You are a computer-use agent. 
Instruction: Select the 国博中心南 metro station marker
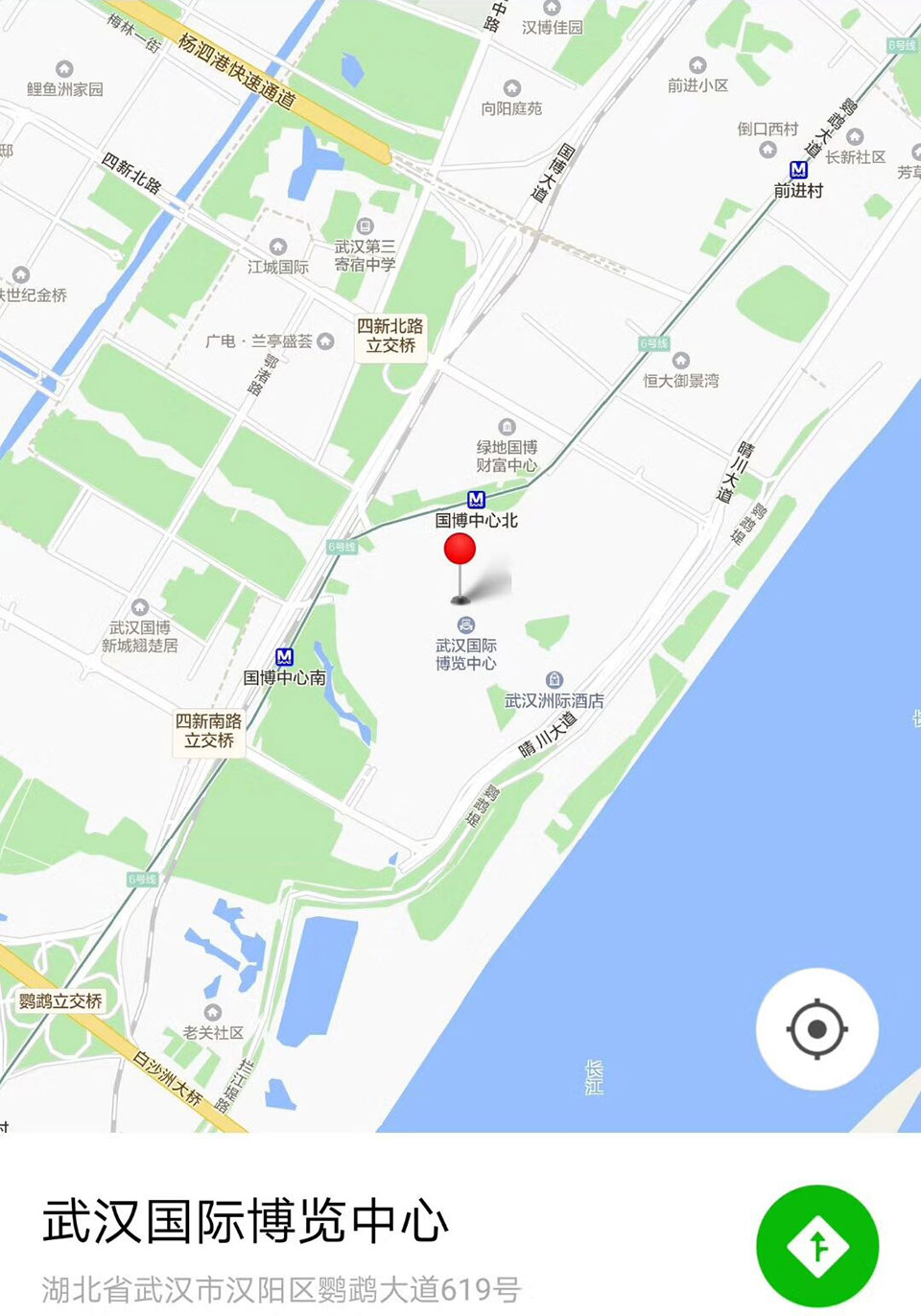pyautogui.click(x=284, y=657)
